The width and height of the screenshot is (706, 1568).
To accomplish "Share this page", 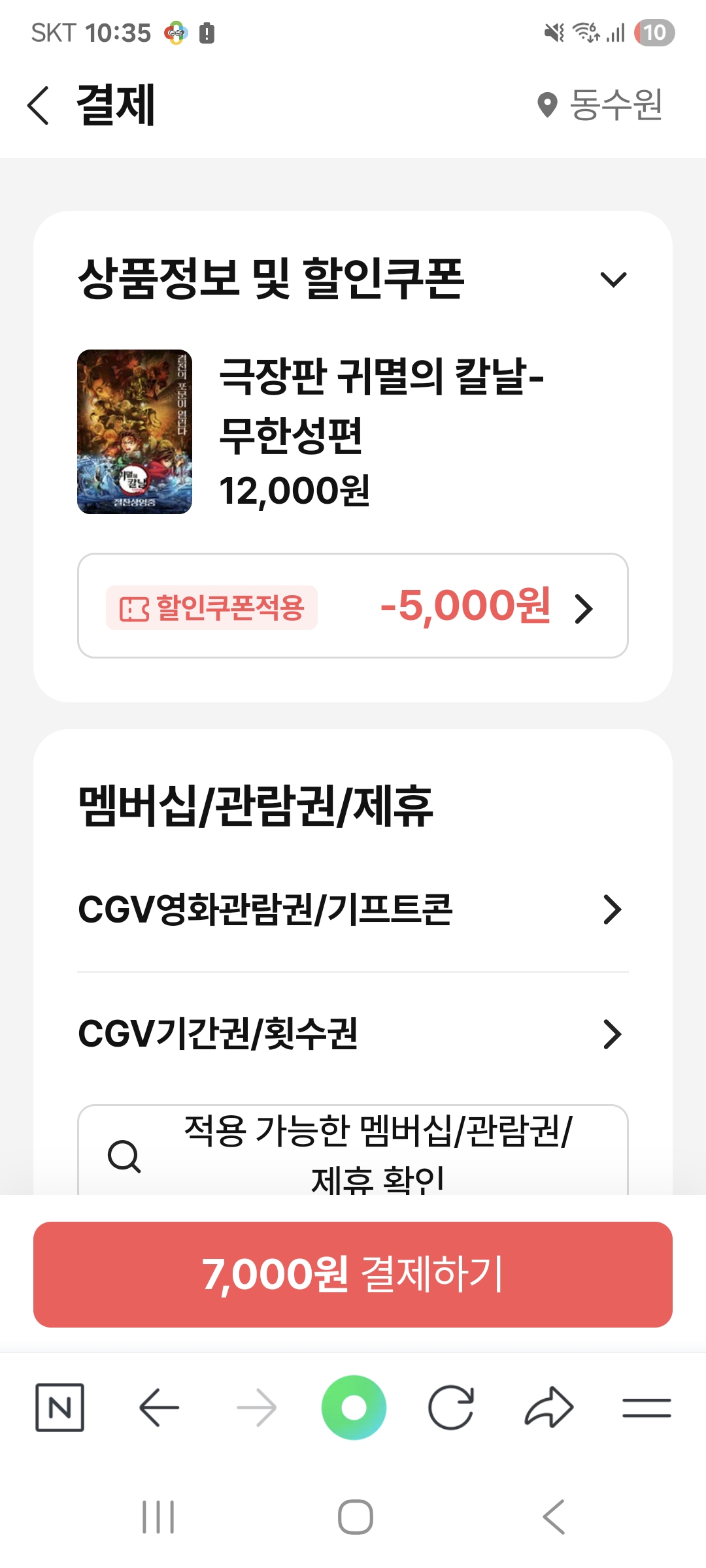I will coord(549,1407).
